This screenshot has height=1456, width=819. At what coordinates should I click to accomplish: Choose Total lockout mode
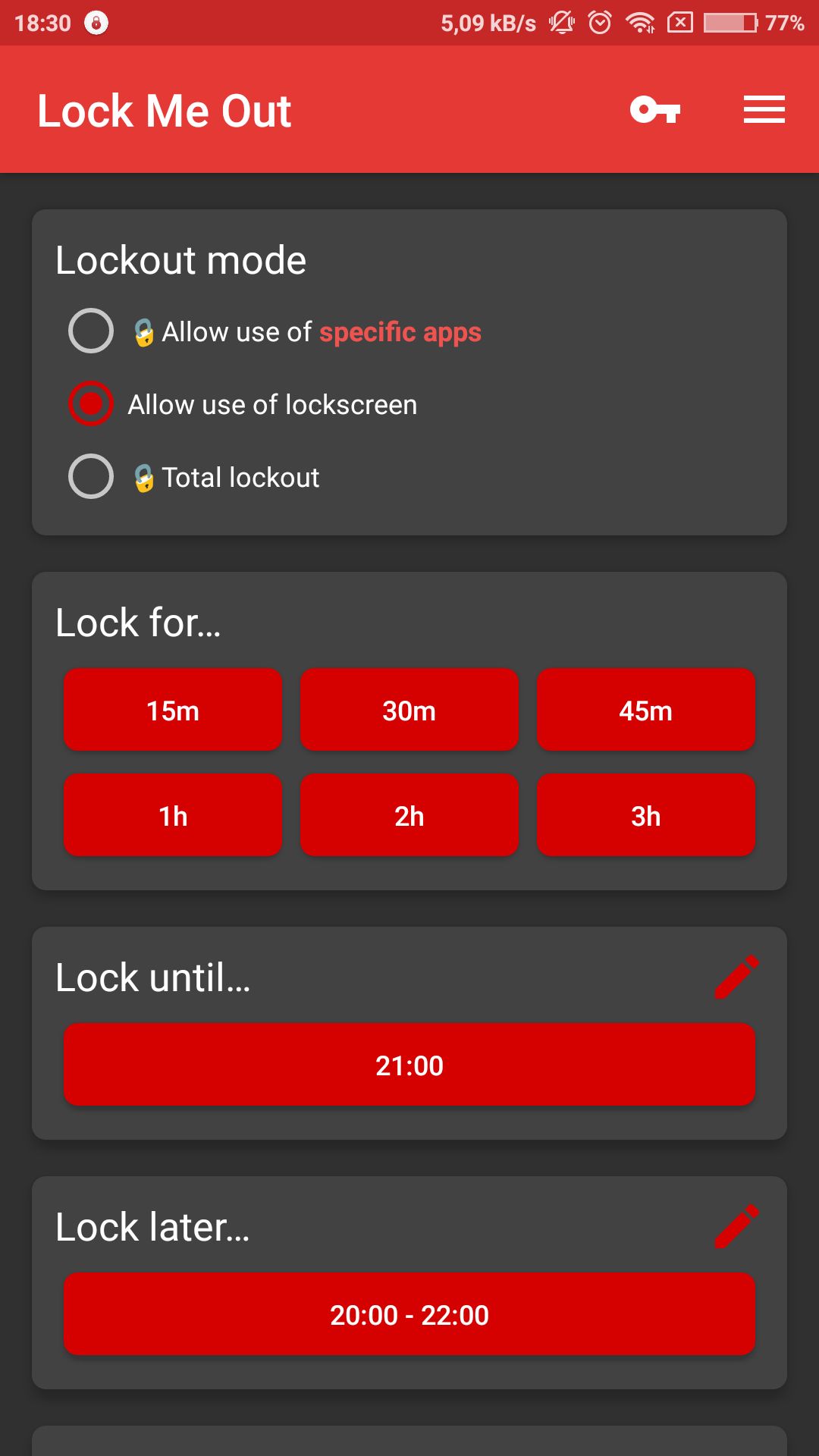[91, 476]
